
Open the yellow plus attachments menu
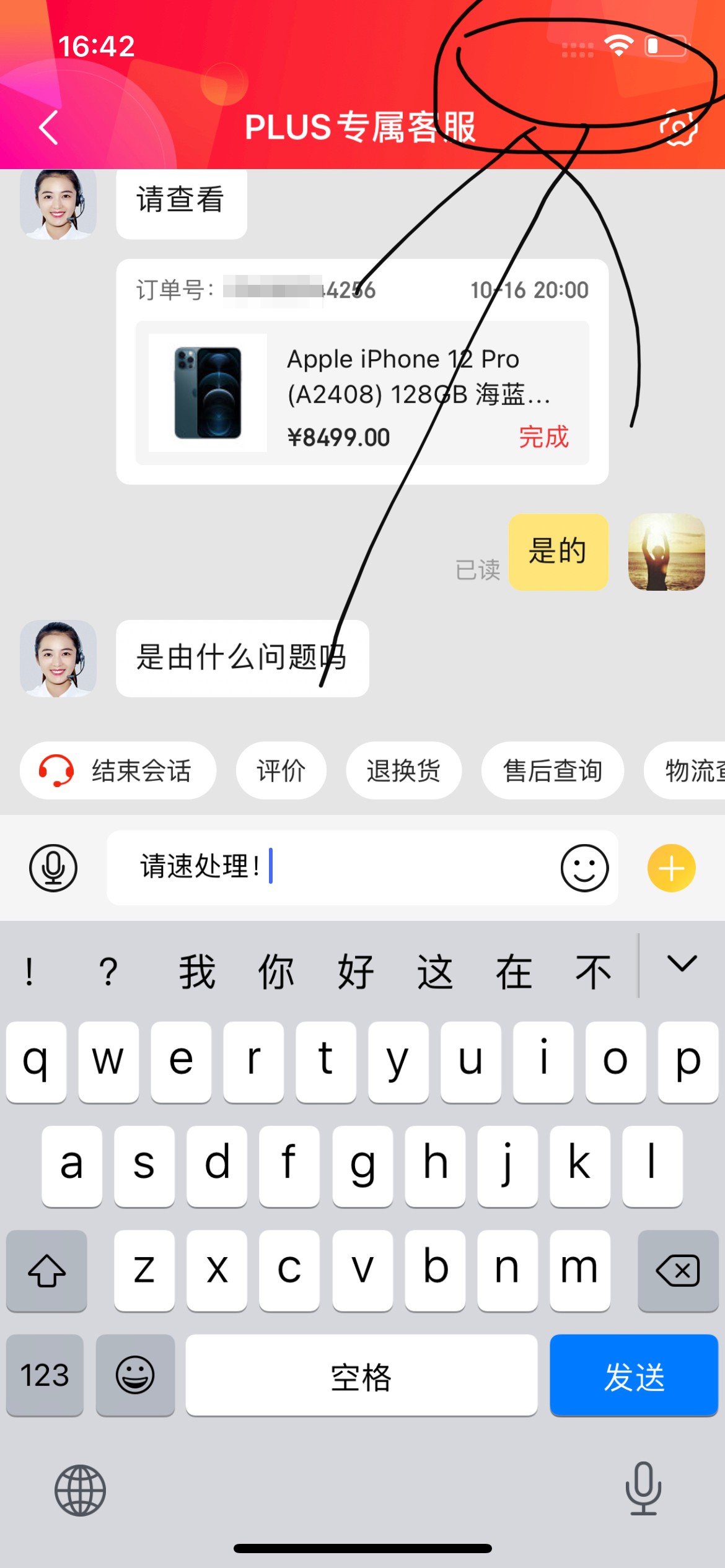click(671, 868)
